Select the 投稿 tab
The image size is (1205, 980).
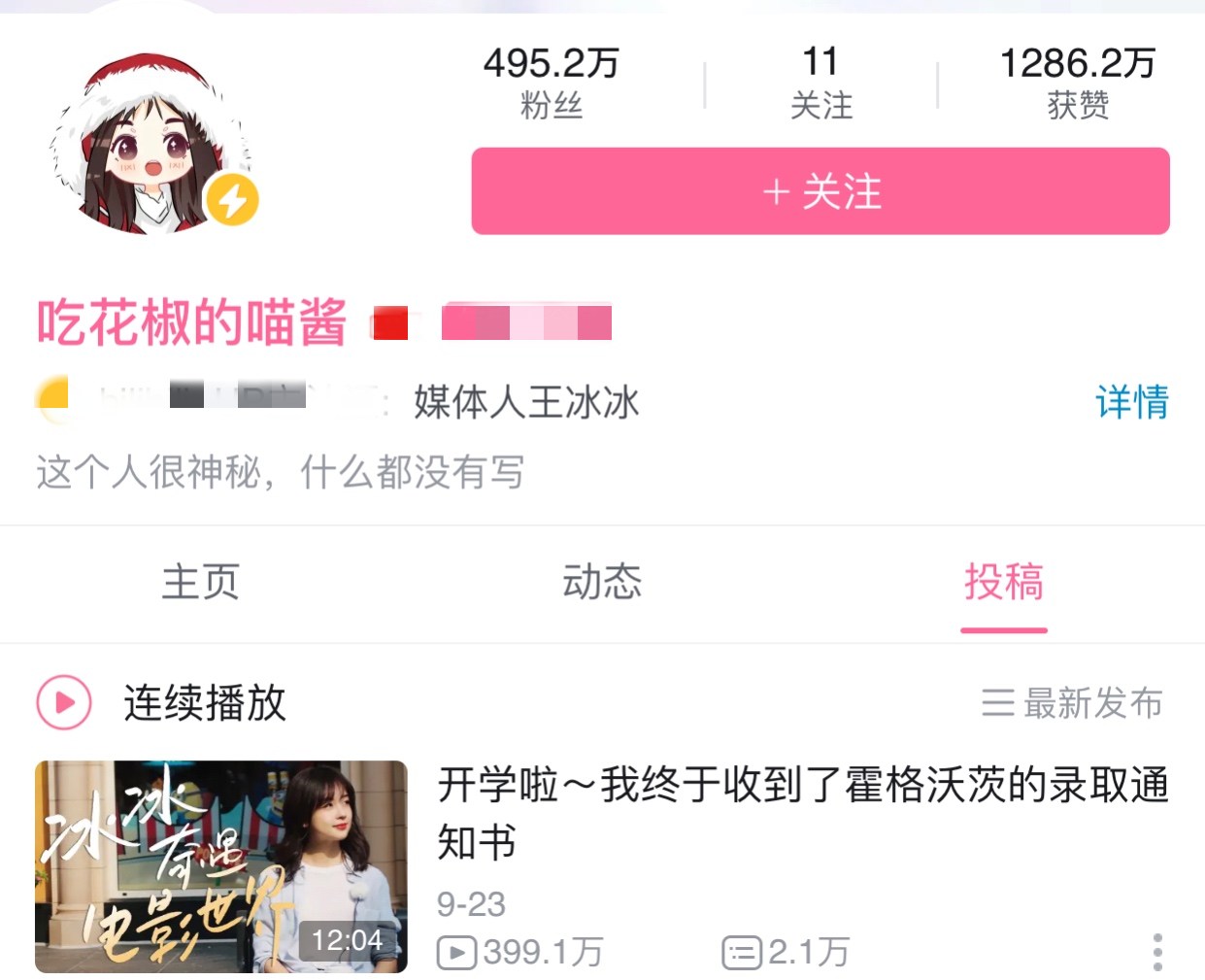[1003, 583]
